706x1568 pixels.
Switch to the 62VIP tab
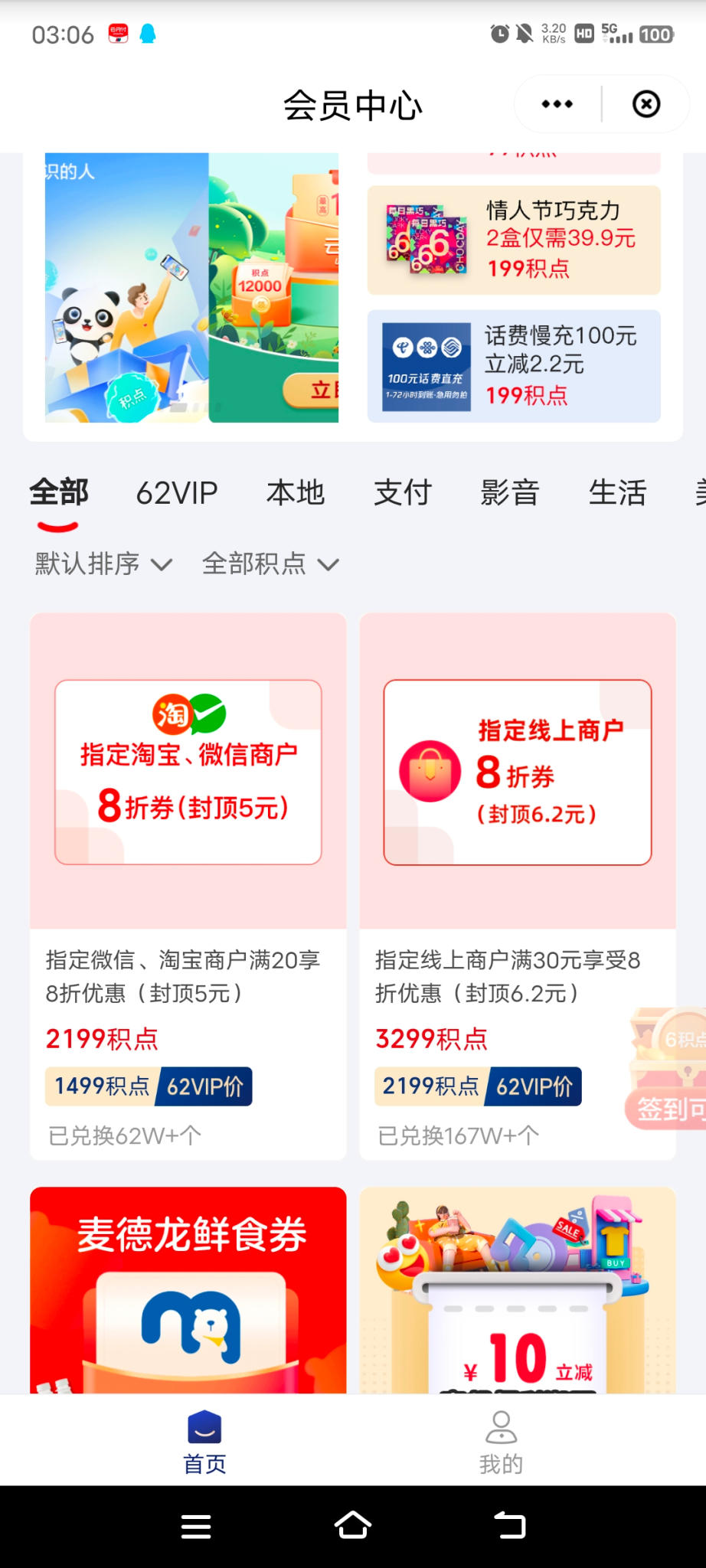coord(177,493)
